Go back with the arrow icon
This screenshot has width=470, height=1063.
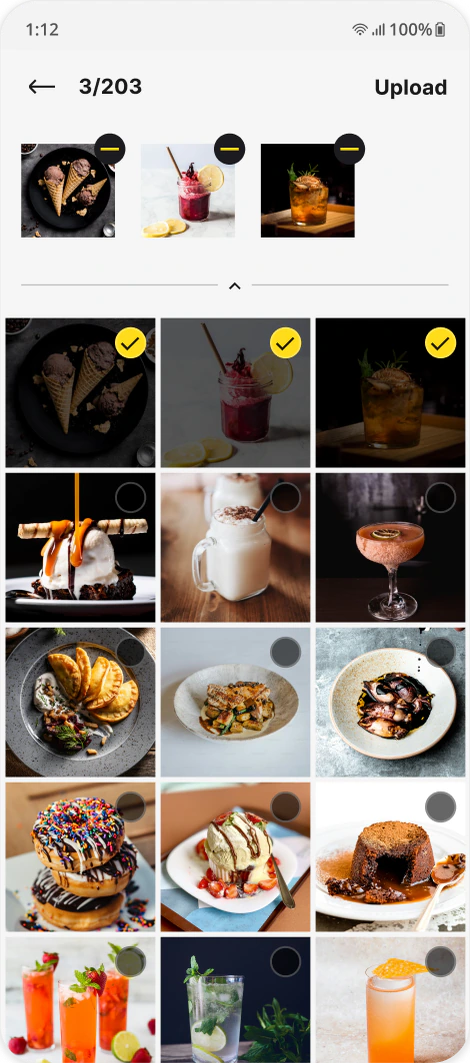(x=41, y=87)
